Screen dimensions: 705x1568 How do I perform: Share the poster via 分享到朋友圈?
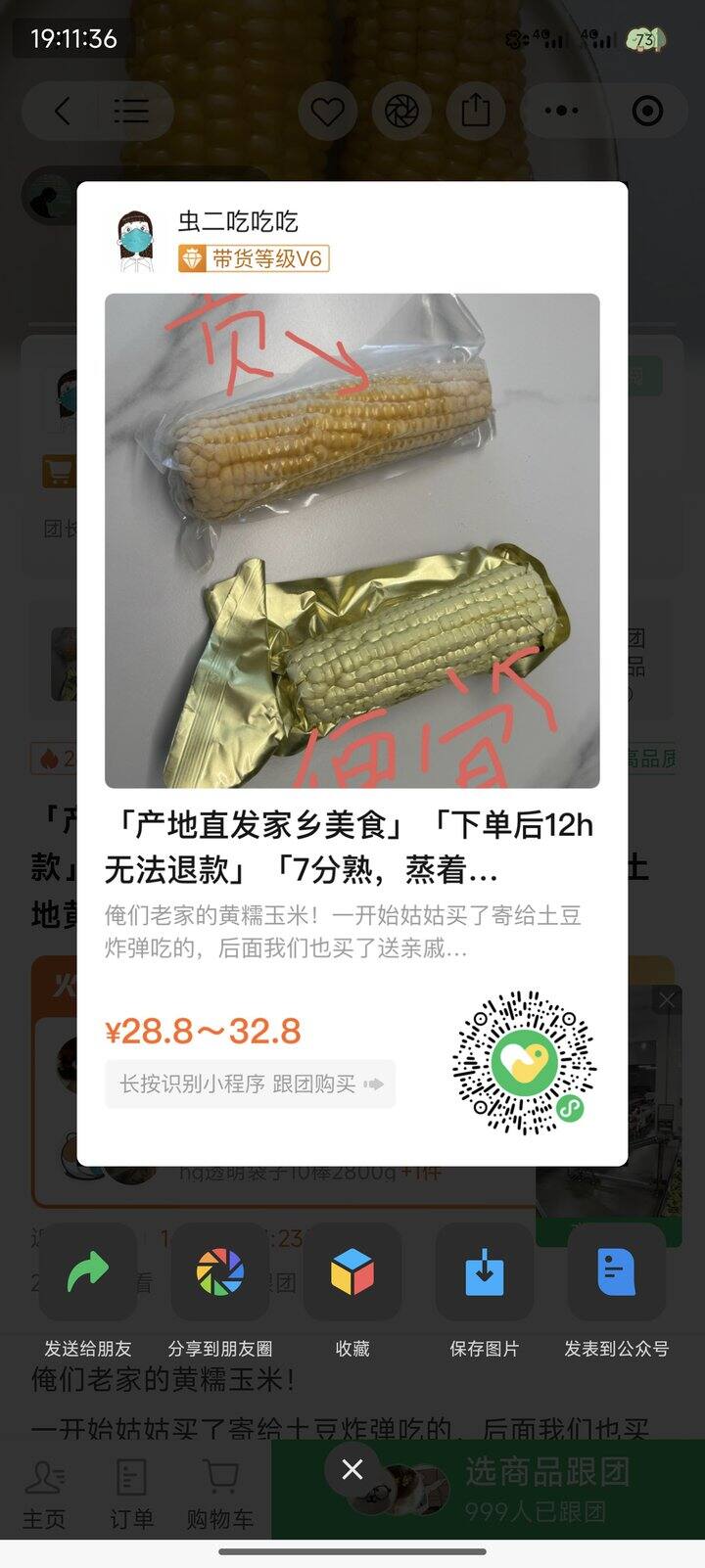tap(220, 1272)
